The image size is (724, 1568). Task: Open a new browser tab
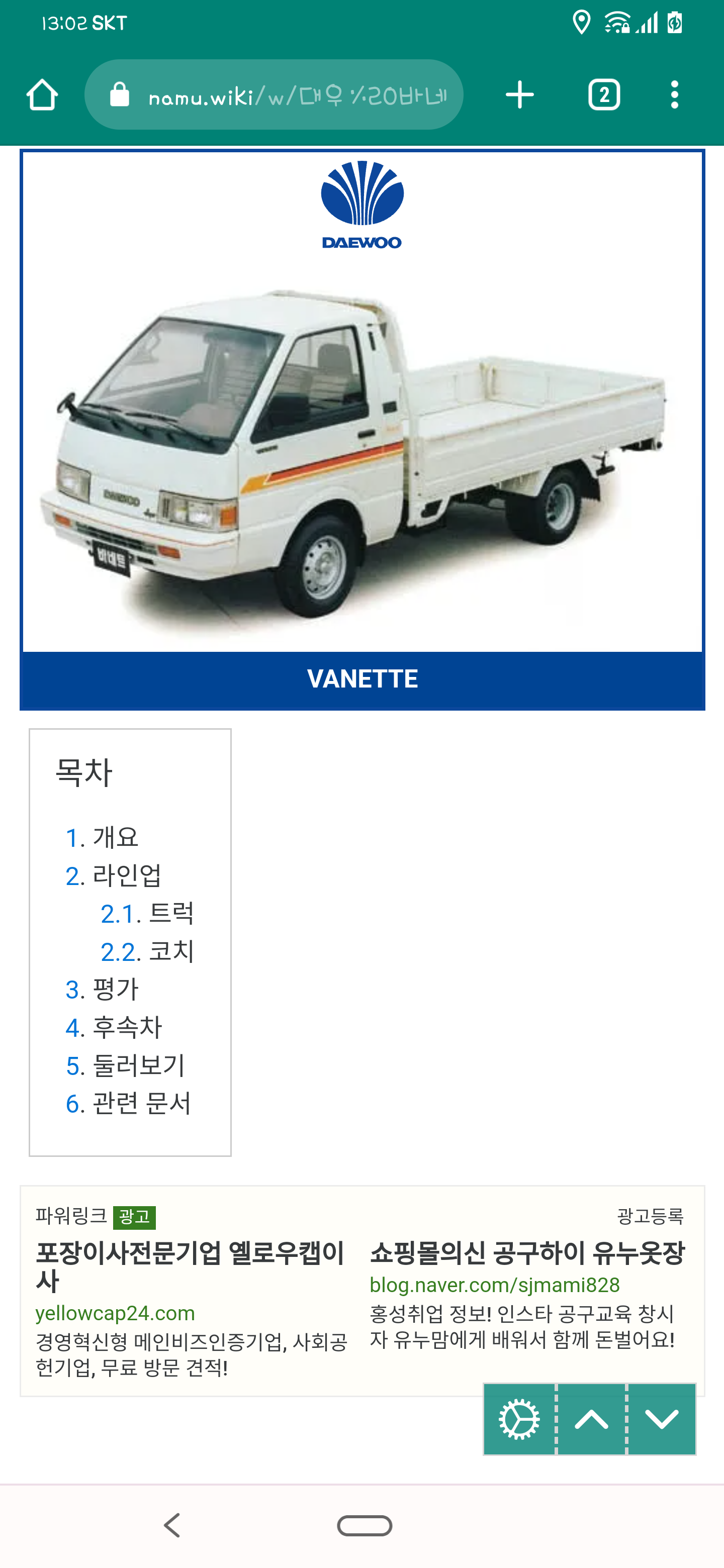[x=519, y=95]
